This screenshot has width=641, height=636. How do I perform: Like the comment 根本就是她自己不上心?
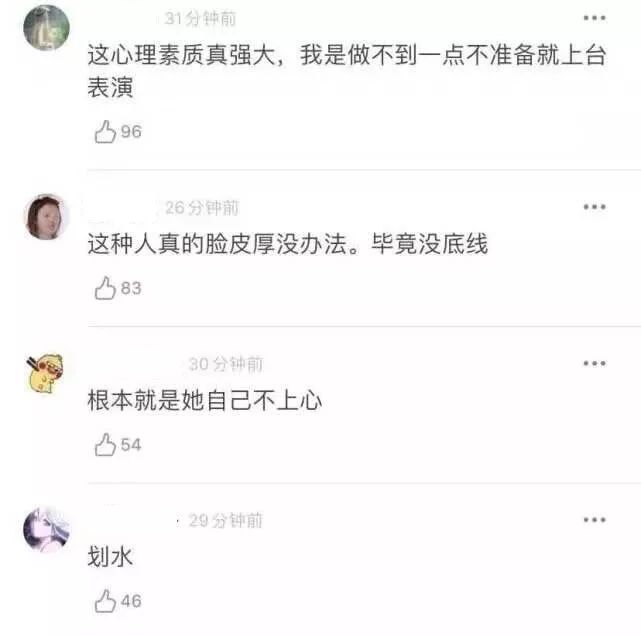point(105,445)
